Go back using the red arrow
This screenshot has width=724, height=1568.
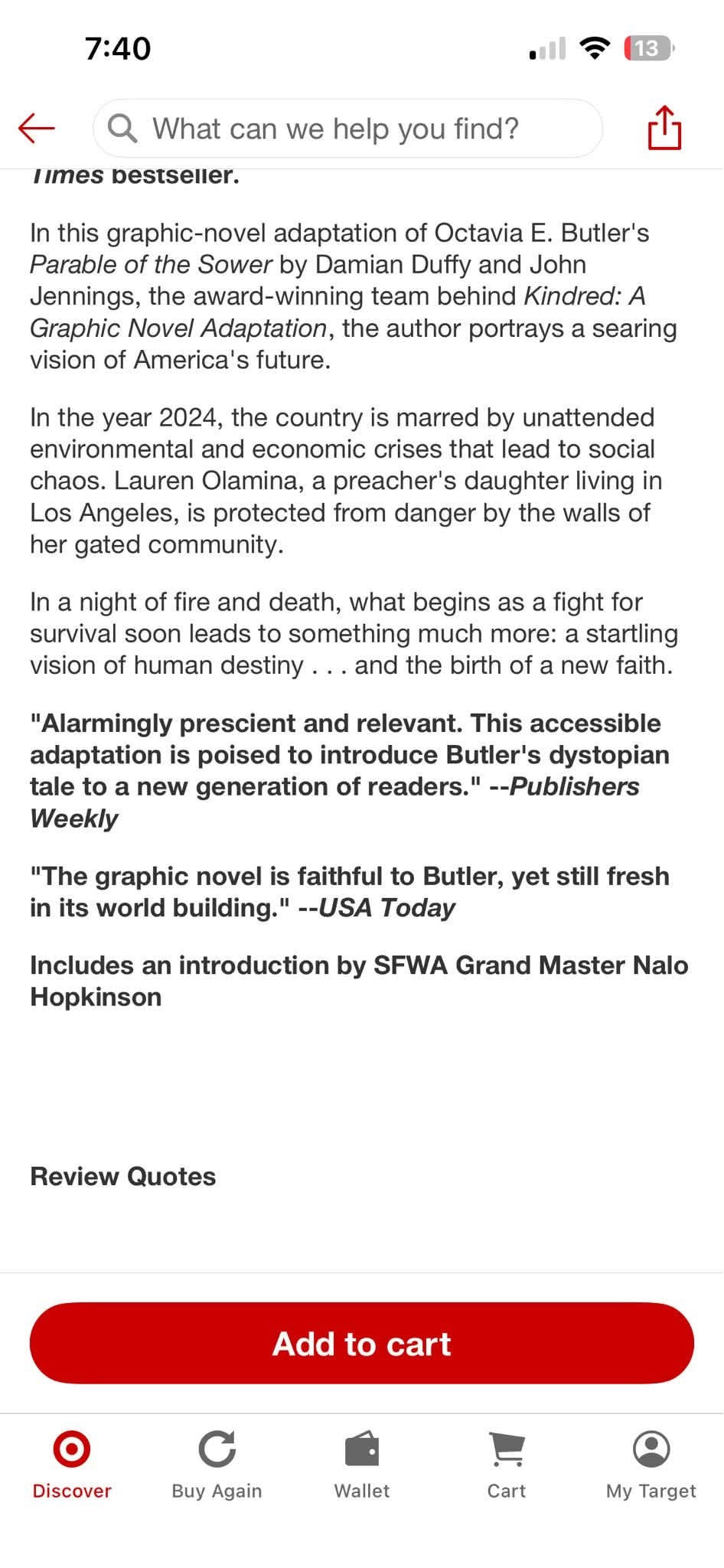point(37,128)
